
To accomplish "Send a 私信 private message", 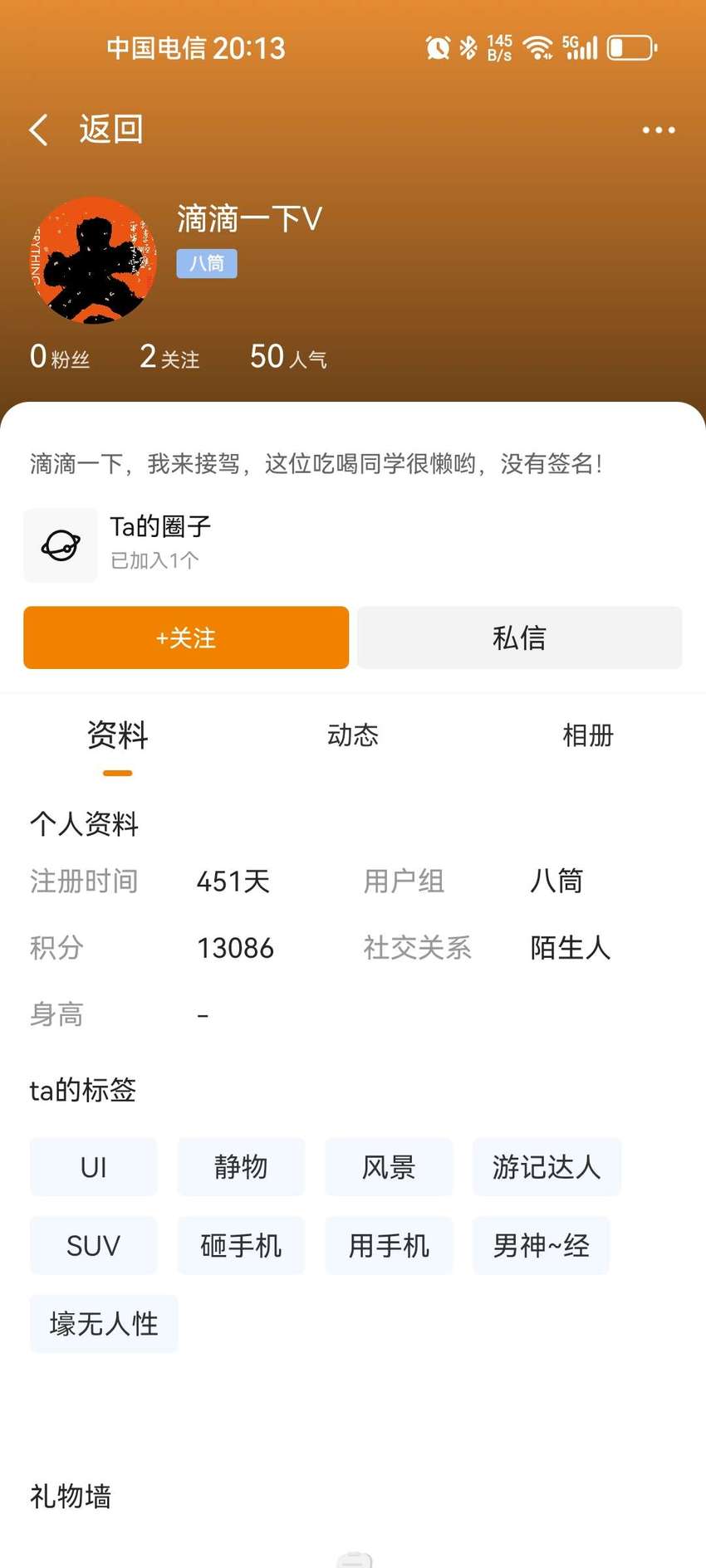I will tap(520, 637).
